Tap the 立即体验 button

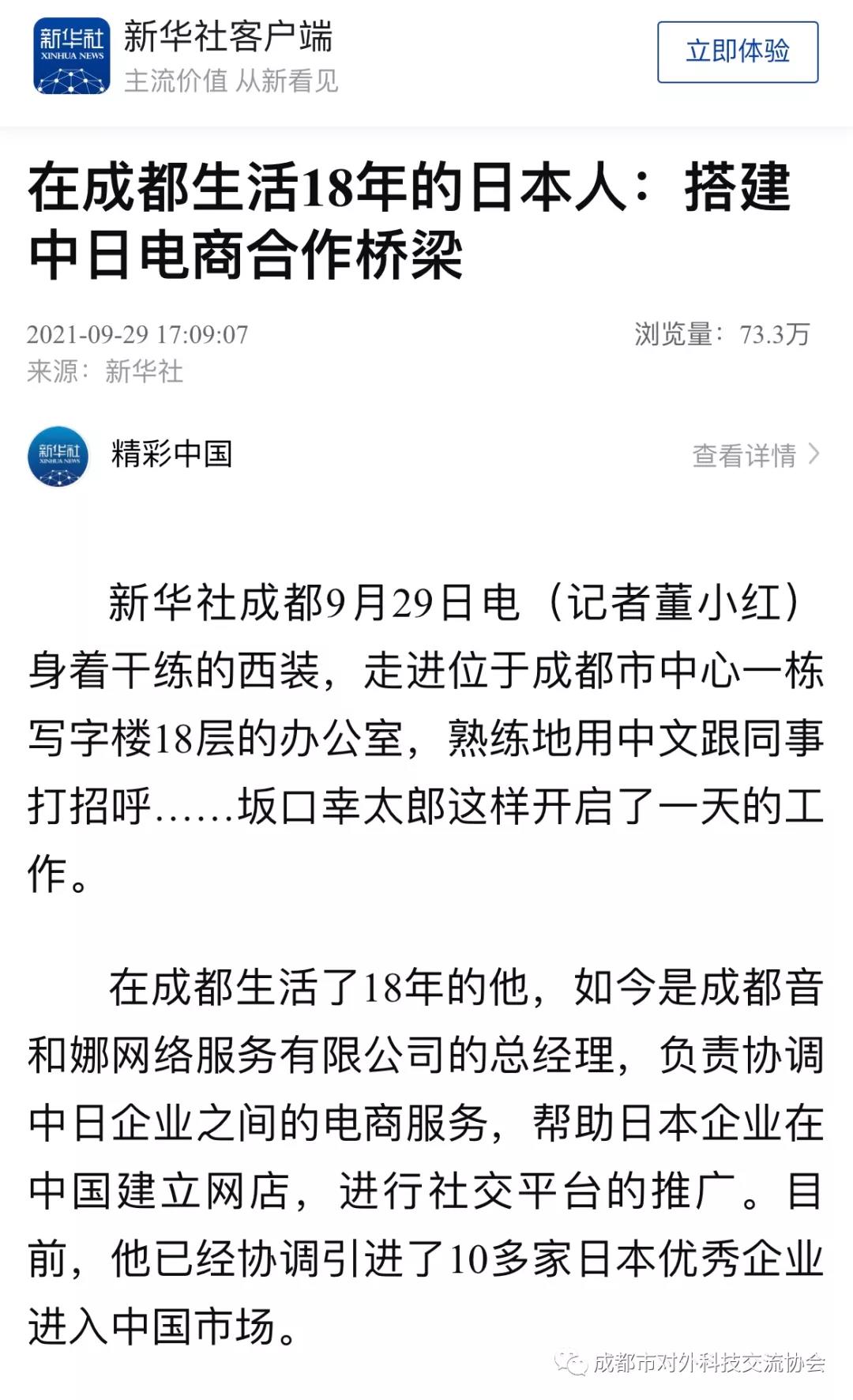click(737, 52)
